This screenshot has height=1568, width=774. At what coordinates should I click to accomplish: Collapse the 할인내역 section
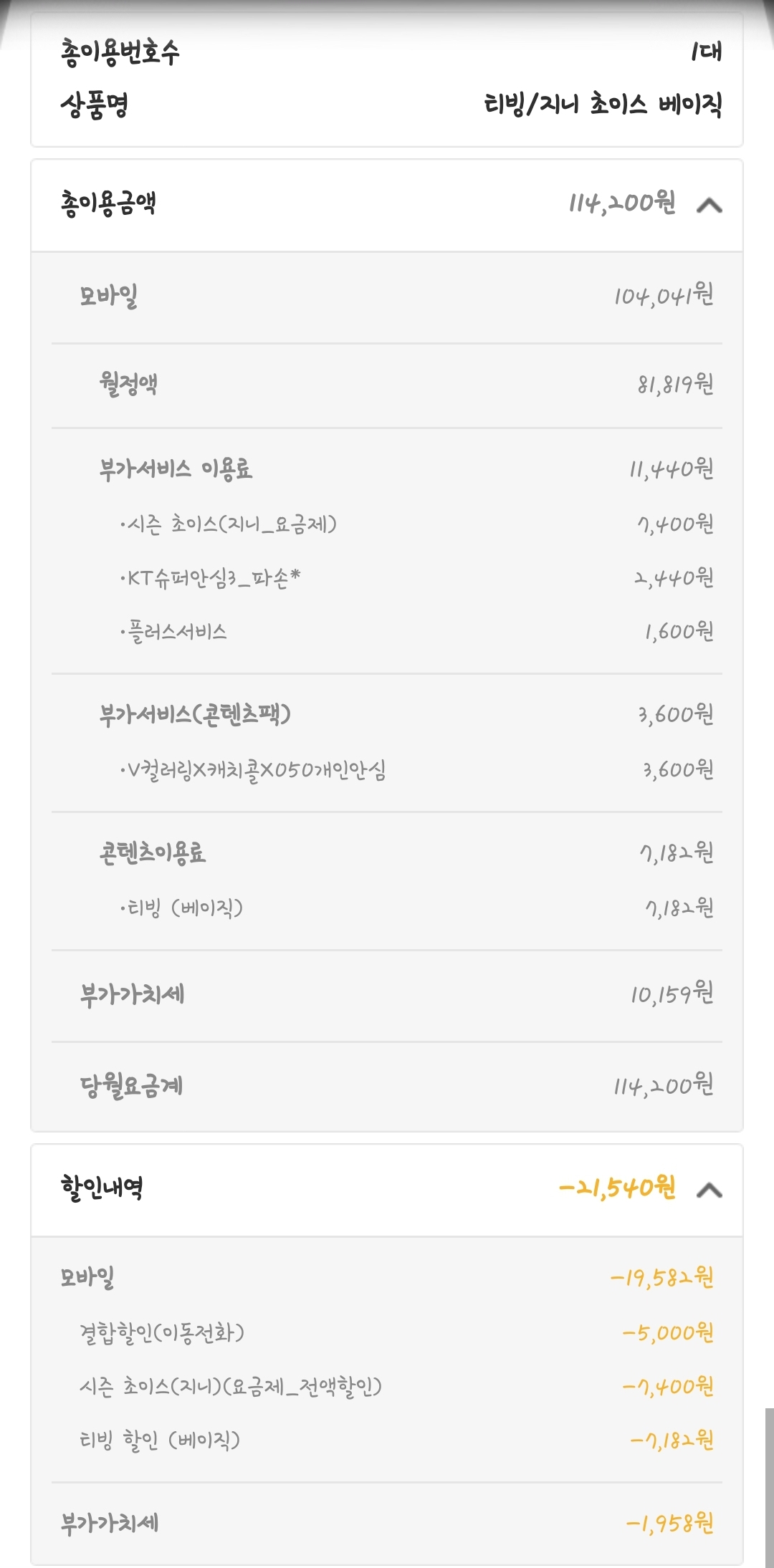tap(709, 1190)
